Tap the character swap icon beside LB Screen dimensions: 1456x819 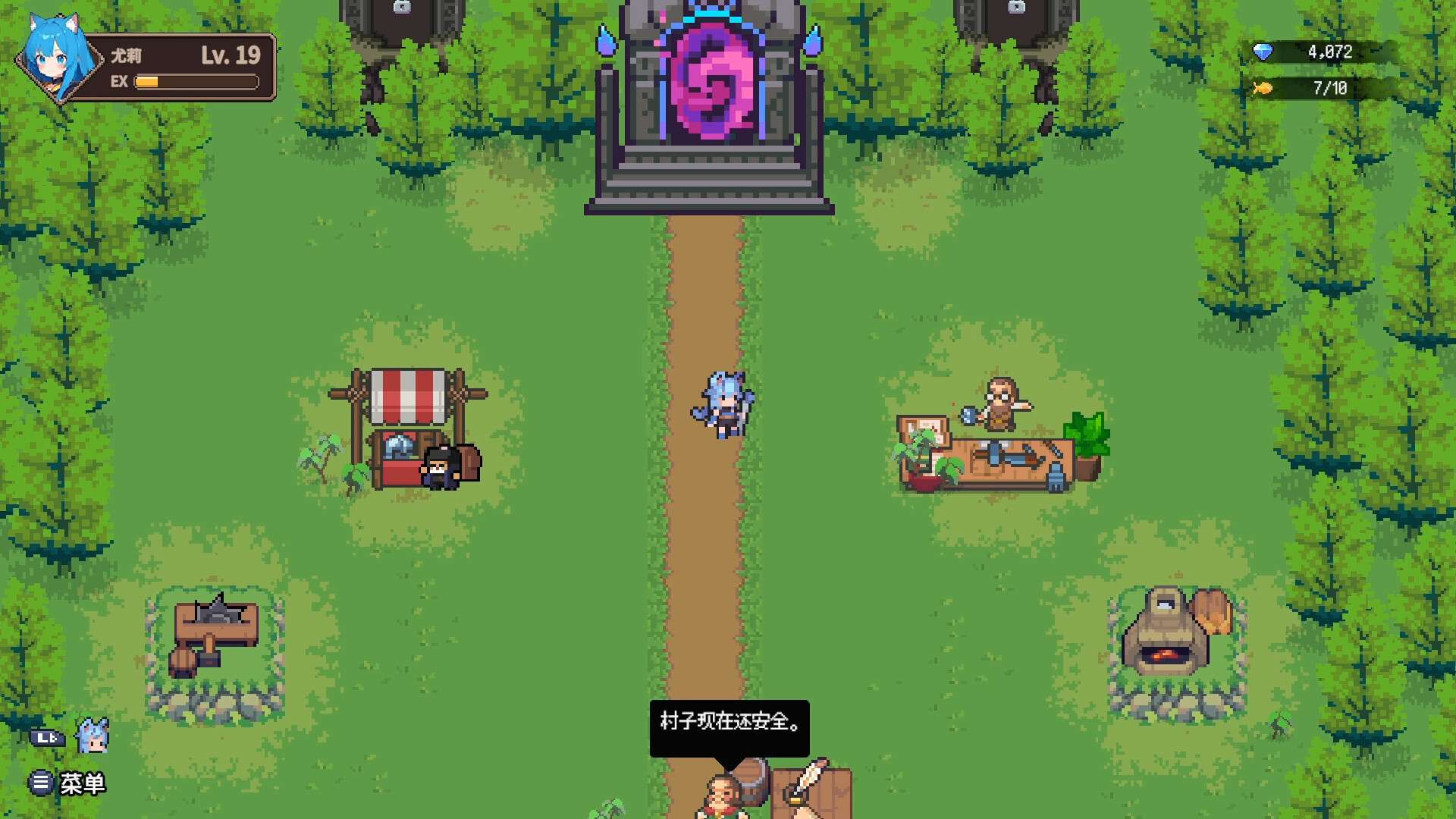click(x=93, y=736)
